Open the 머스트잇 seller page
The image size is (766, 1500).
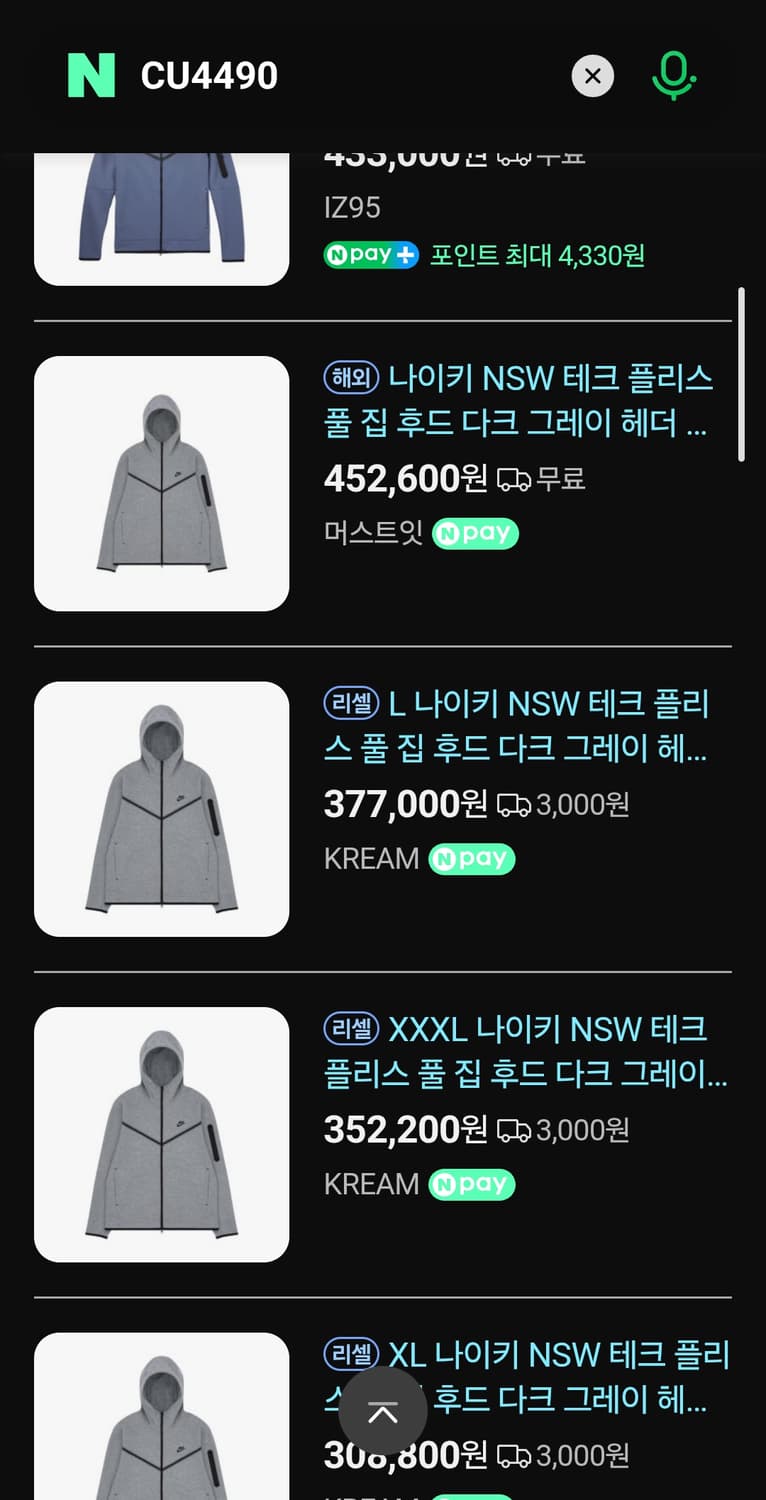[371, 533]
